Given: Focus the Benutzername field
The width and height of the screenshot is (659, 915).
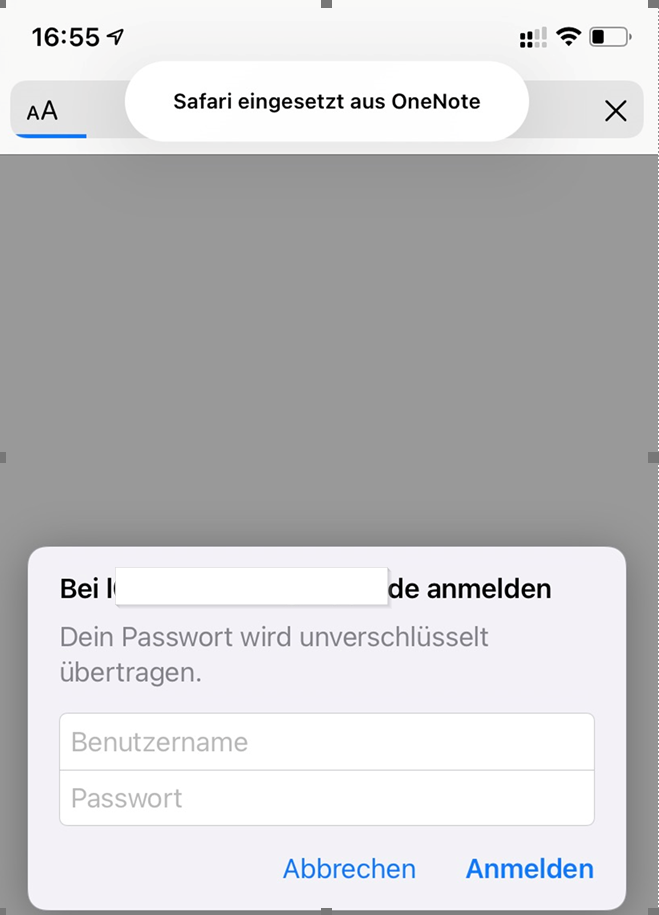Looking at the screenshot, I should point(327,742).
